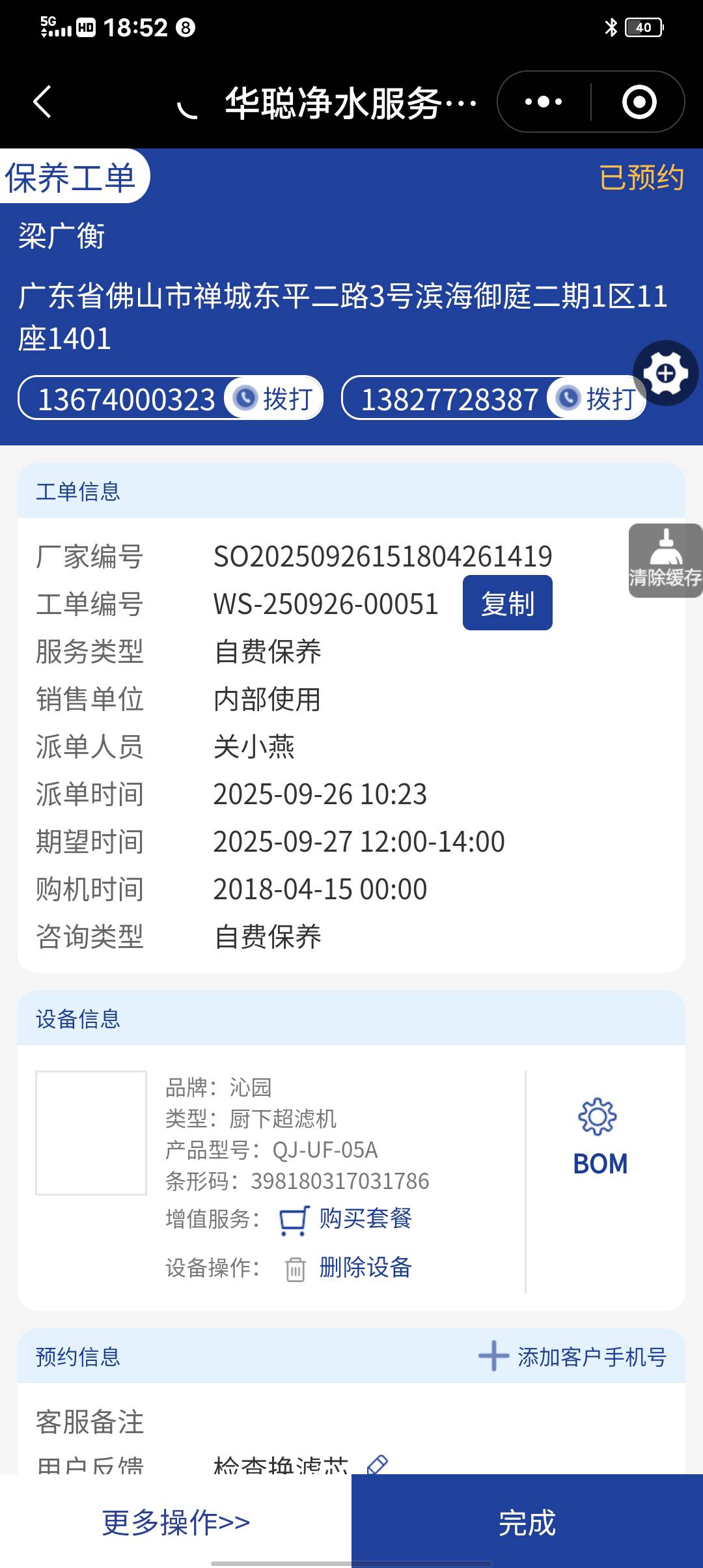This screenshot has width=703, height=1568.
Task: Add a customer phone number via 添加客户手机号
Action: (573, 1357)
